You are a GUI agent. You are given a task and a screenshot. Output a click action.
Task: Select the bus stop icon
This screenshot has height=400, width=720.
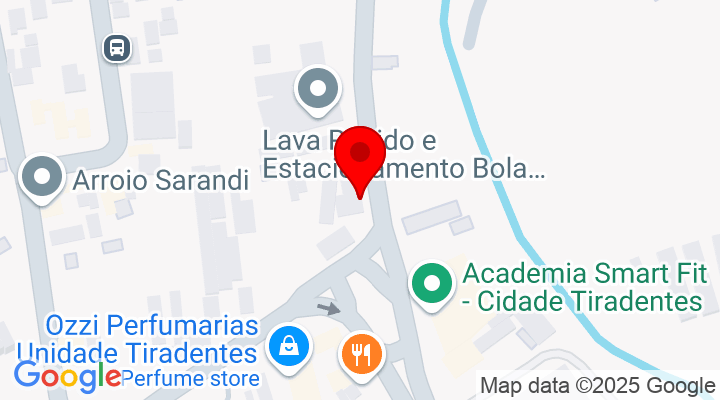pyautogui.click(x=117, y=47)
